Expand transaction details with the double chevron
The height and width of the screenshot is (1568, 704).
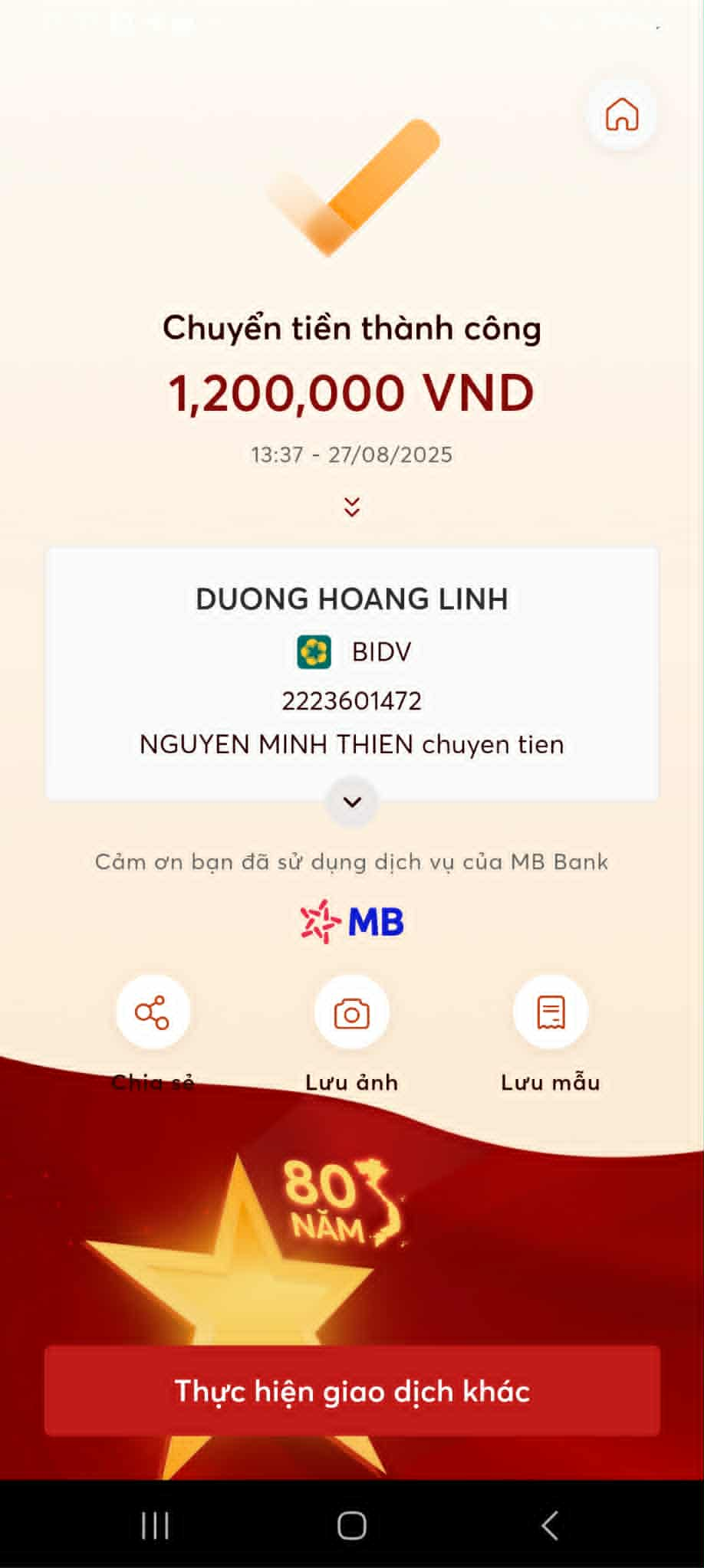click(352, 507)
